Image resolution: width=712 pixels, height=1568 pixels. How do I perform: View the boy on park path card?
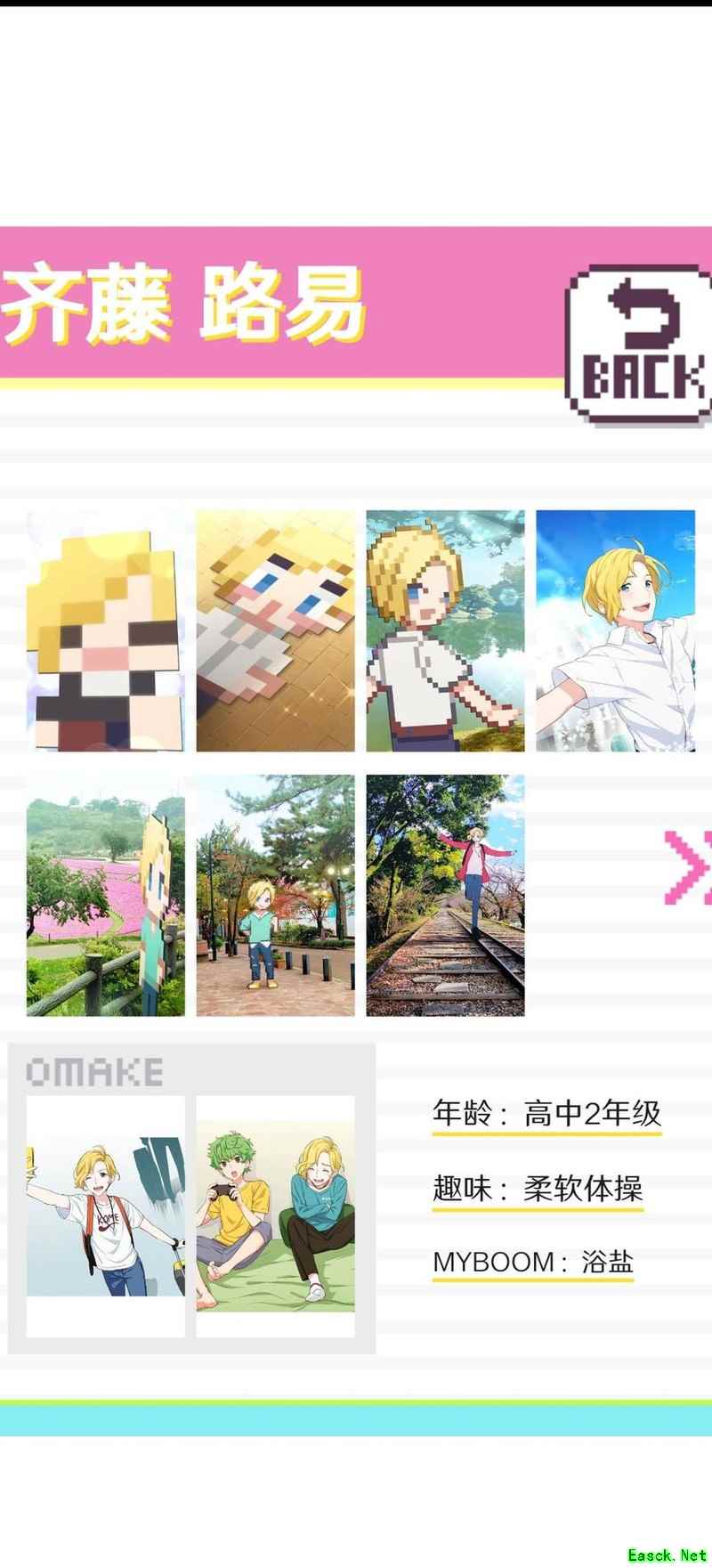coord(275,895)
